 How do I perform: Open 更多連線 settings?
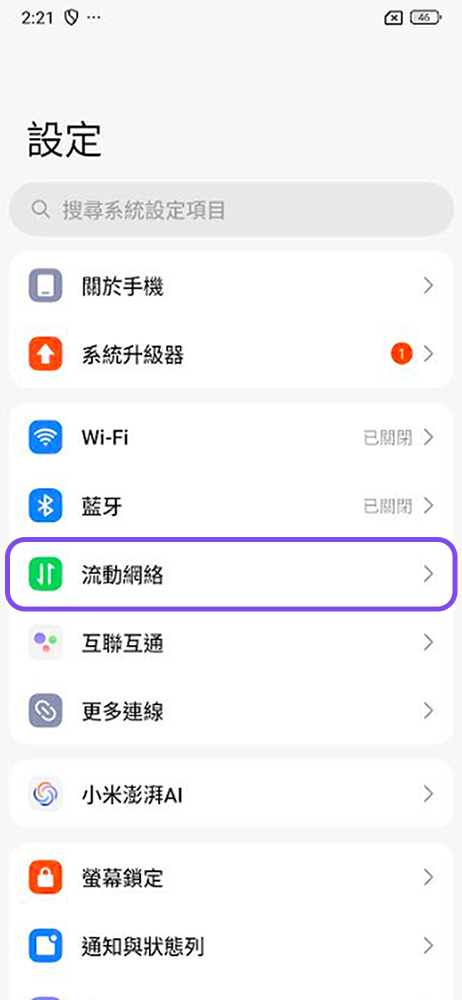tap(231, 710)
